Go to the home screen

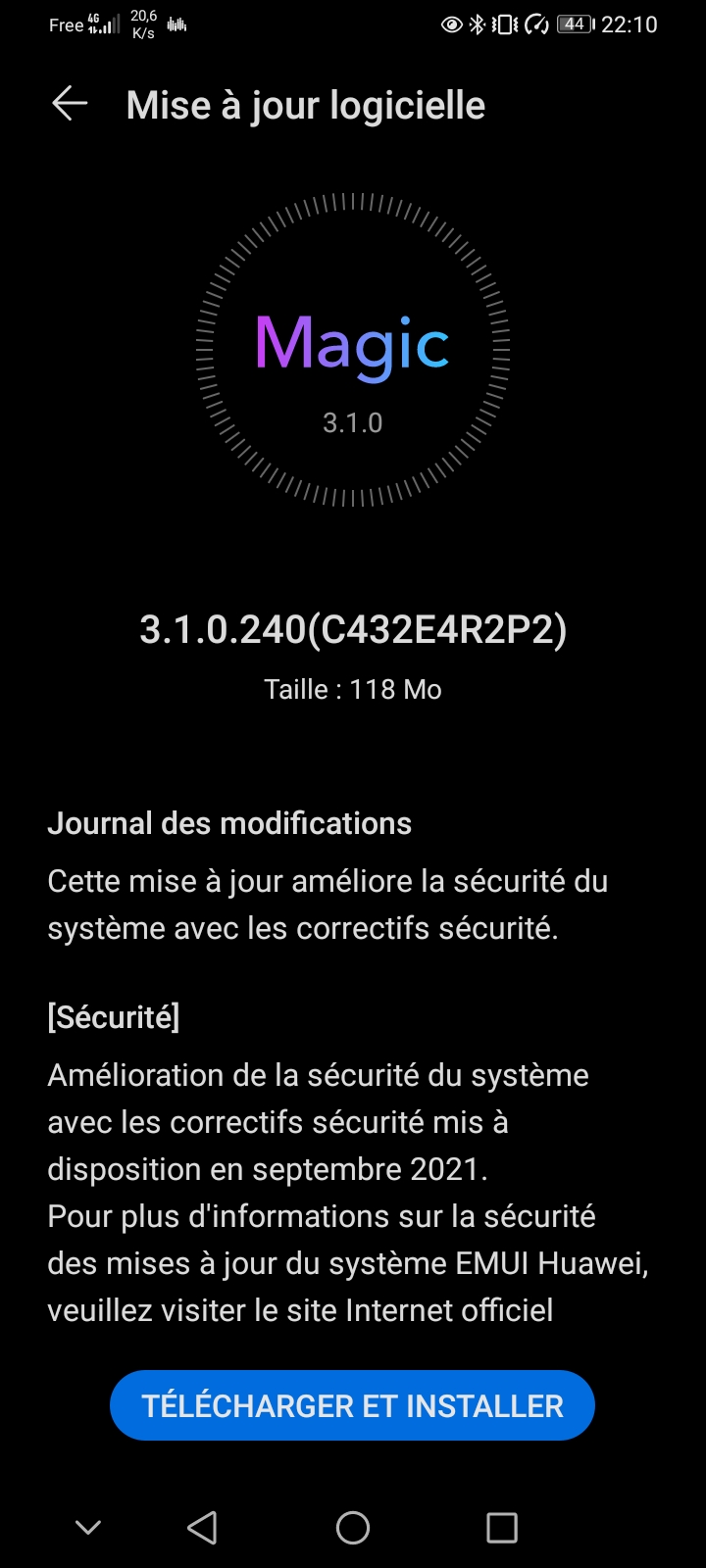point(353,1527)
